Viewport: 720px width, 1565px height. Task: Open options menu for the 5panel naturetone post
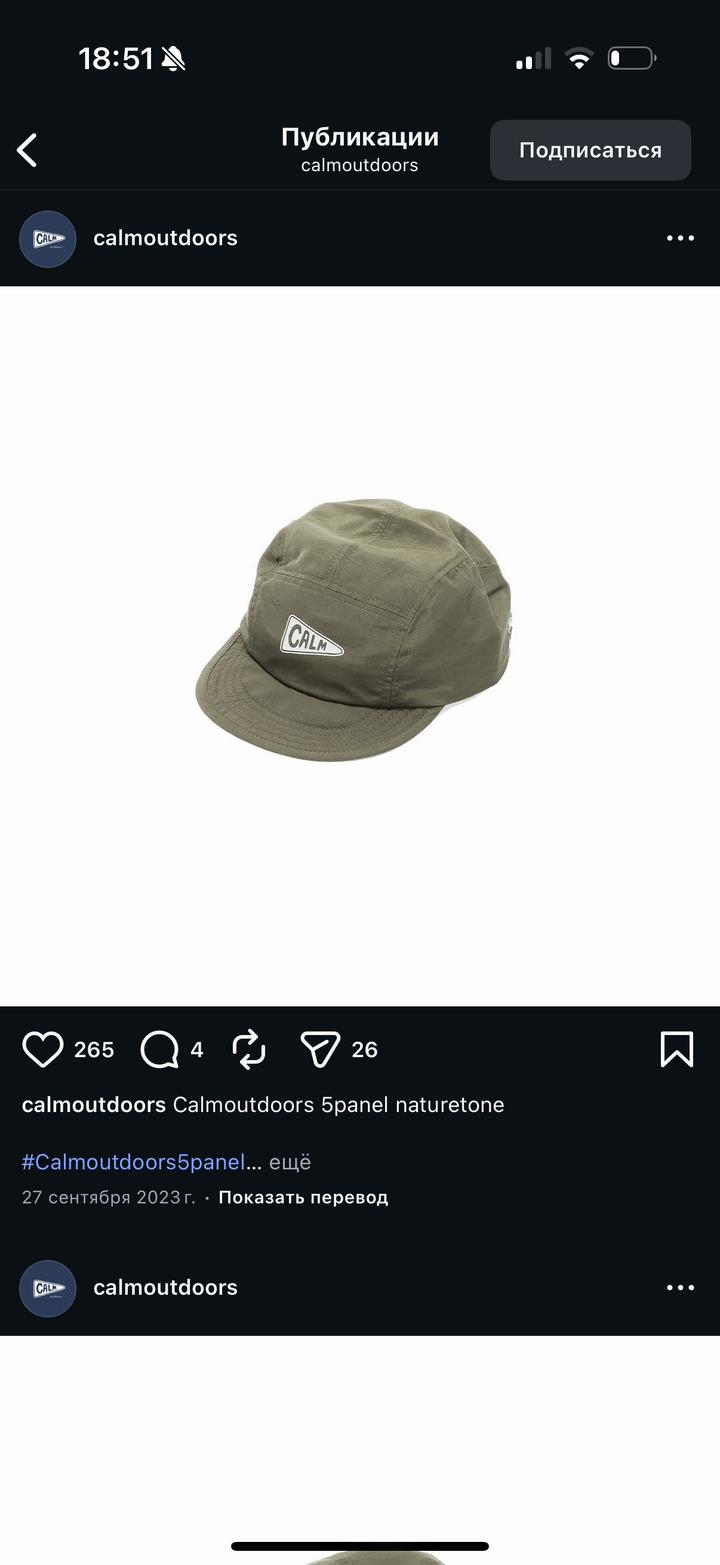click(x=680, y=238)
